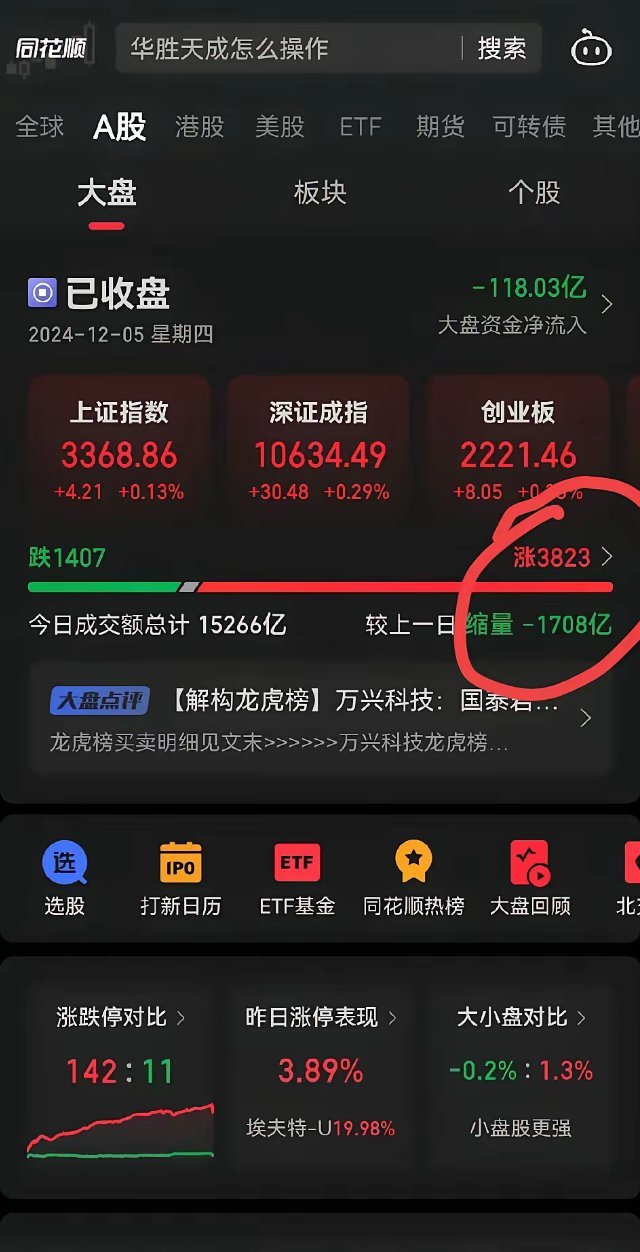
Task: Switch to the 全球 market tab
Action: 40,127
